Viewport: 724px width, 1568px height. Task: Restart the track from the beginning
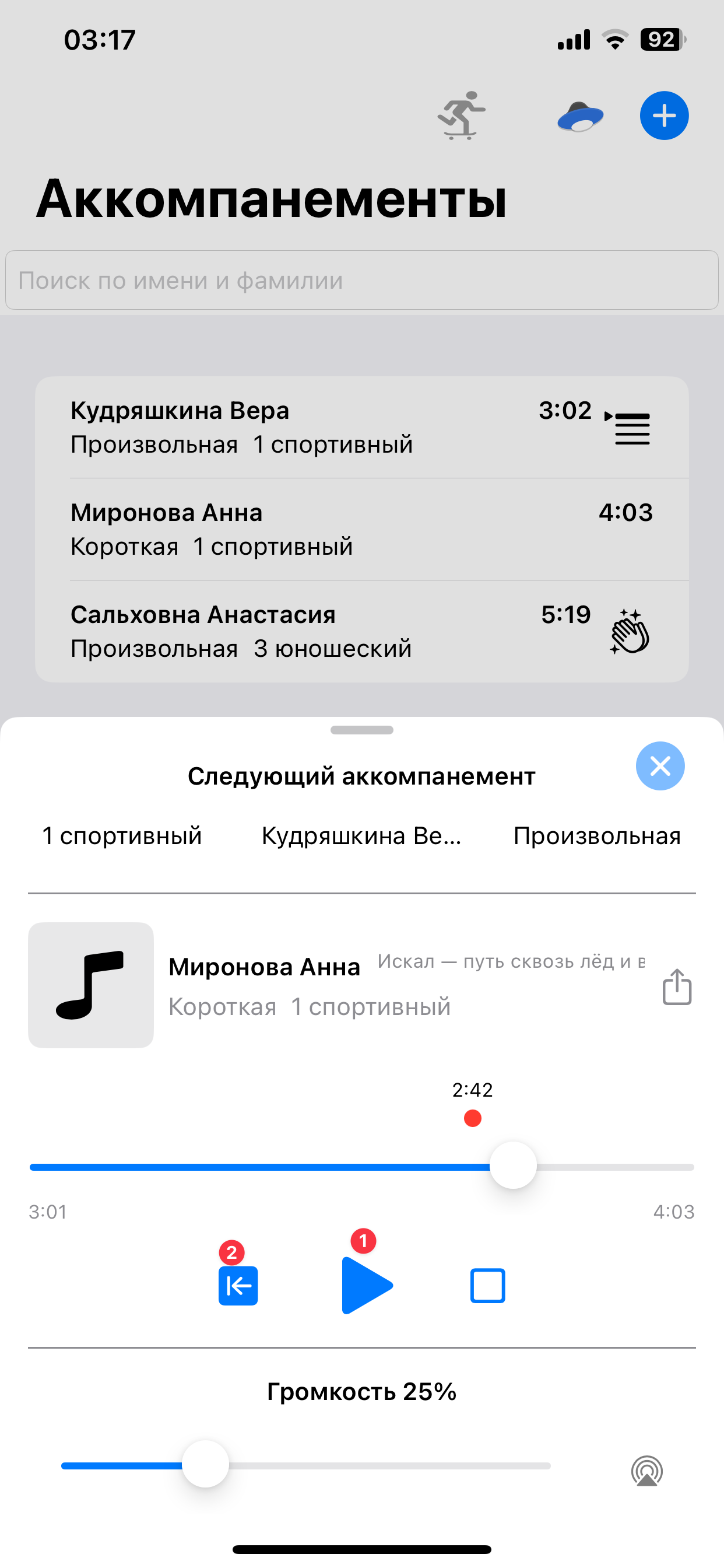238,1286
